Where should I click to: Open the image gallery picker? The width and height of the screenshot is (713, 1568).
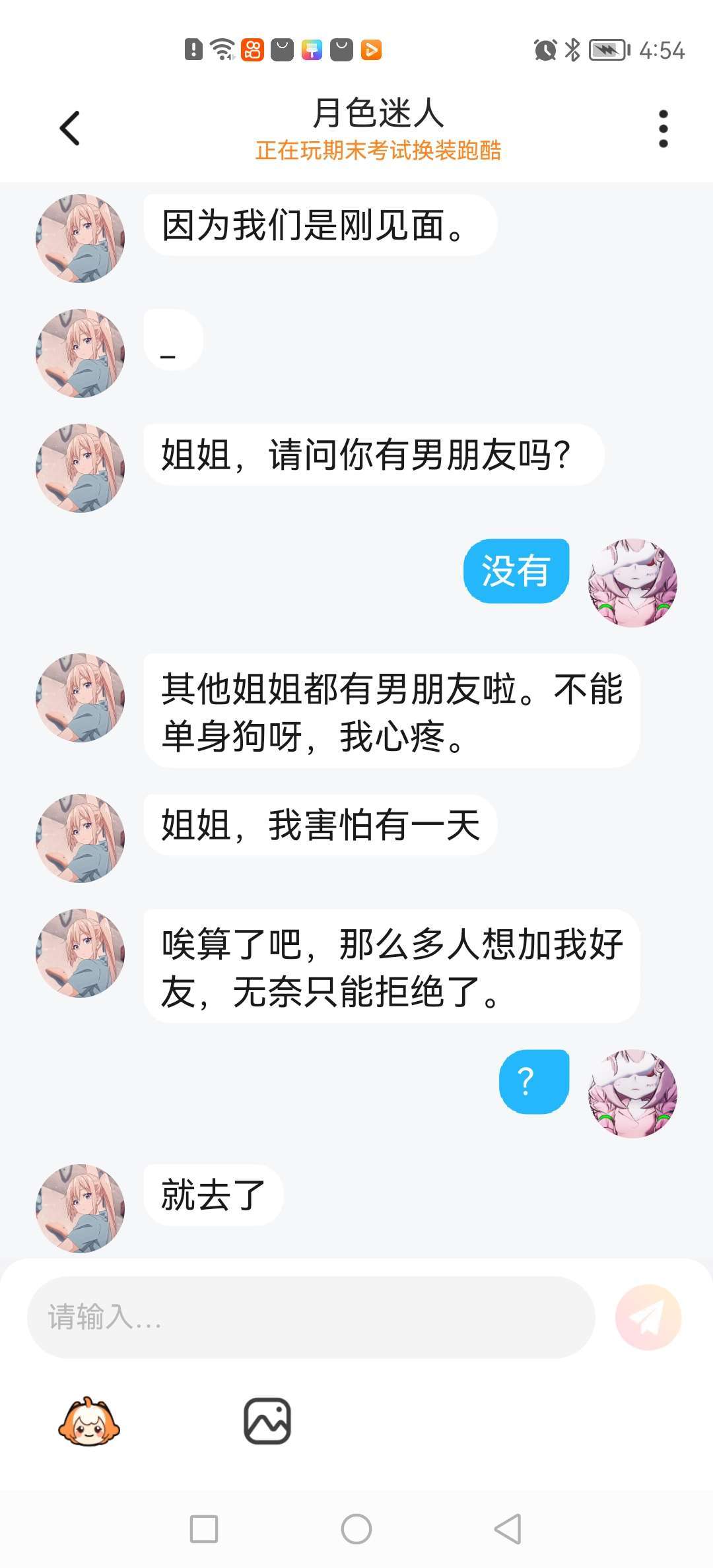[x=267, y=1421]
